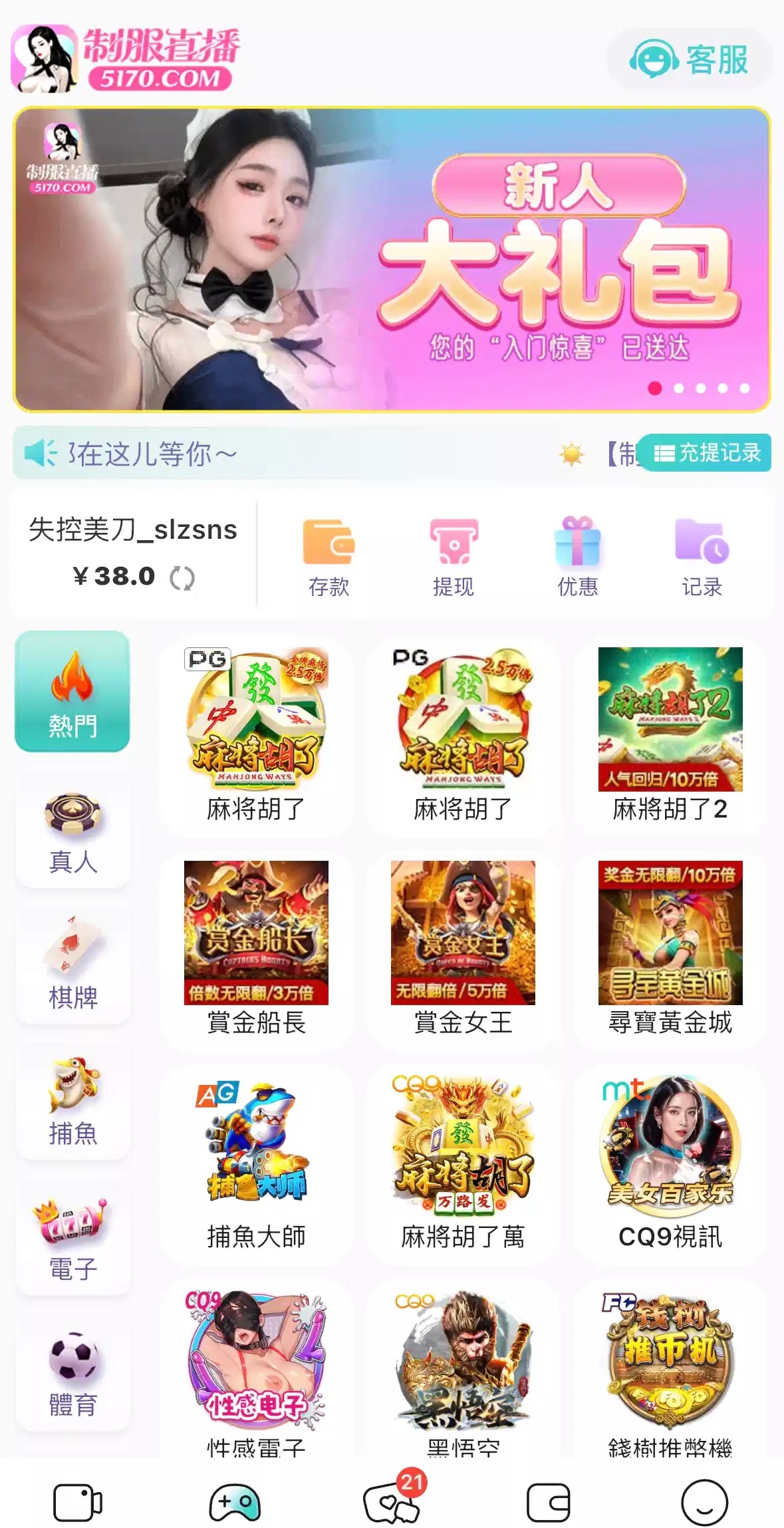Refresh the ¥38.0 balance
This screenshot has width=784, height=1528.
[x=182, y=577]
